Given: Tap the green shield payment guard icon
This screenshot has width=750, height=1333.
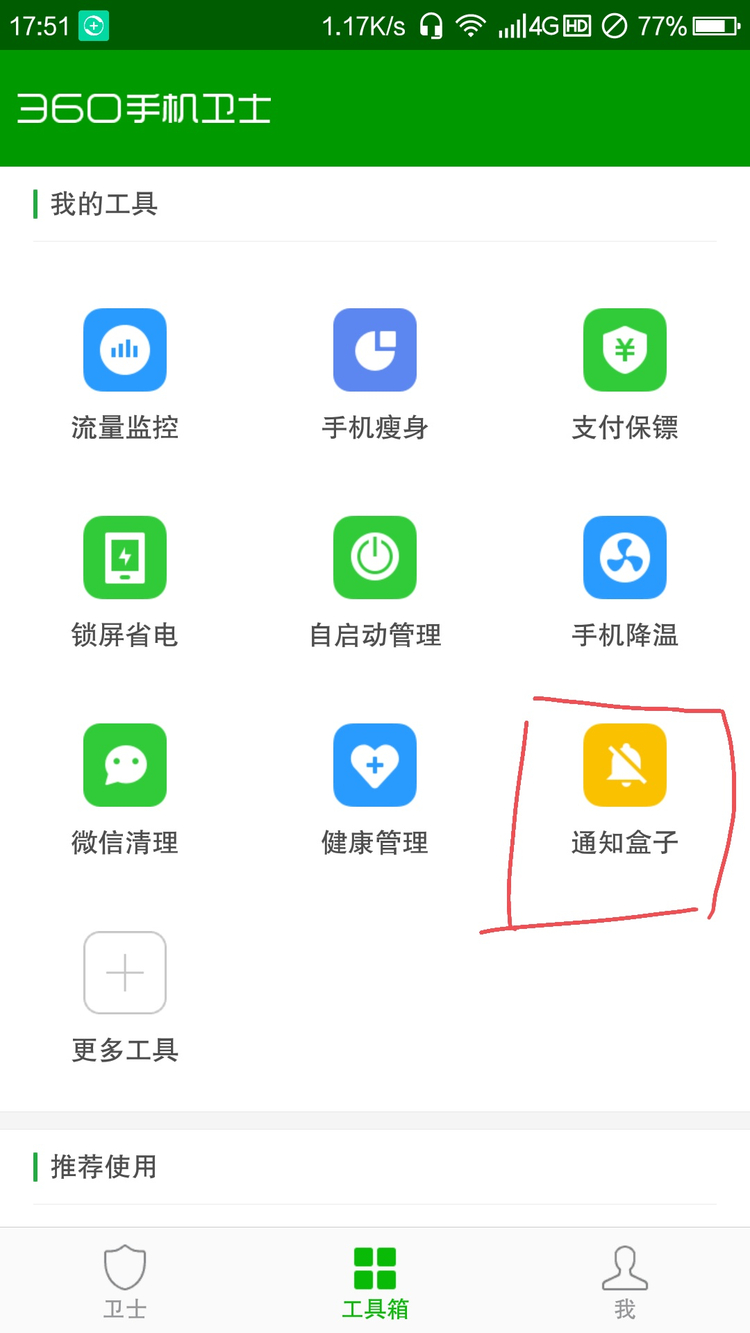Looking at the screenshot, I should point(625,350).
